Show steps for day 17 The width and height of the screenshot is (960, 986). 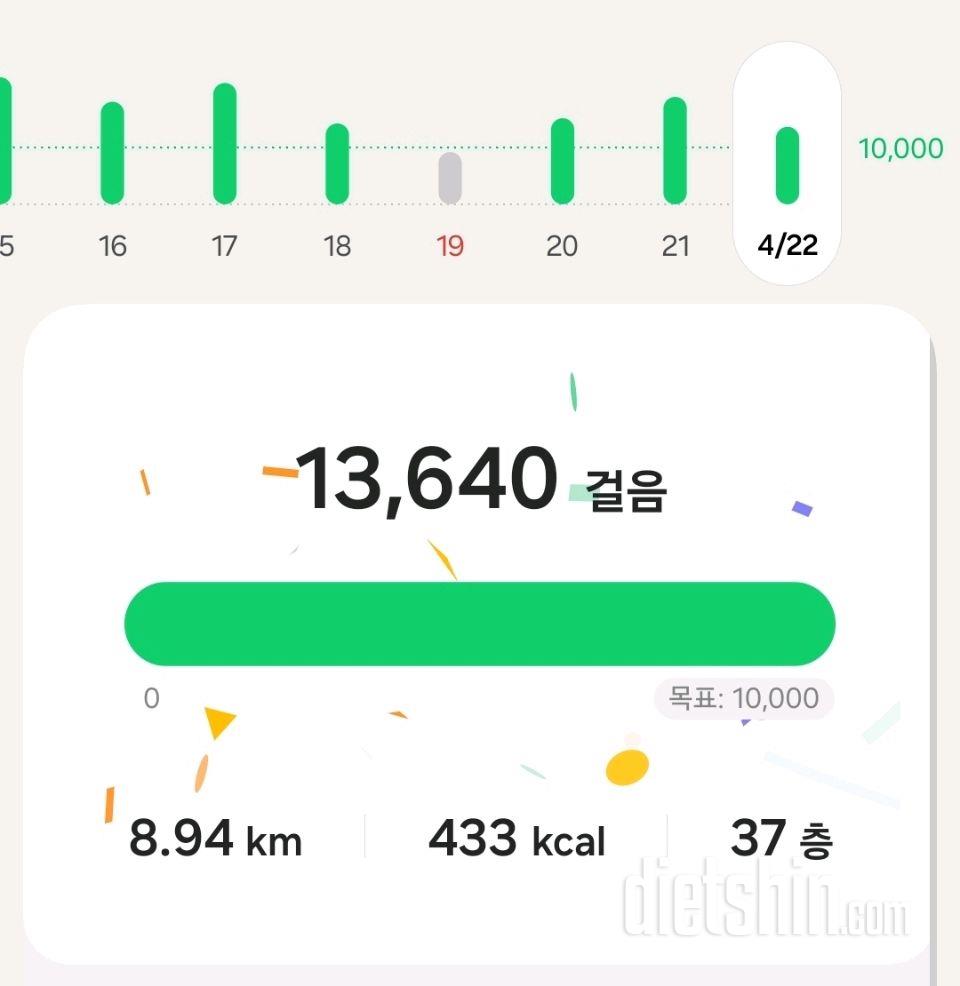click(x=225, y=143)
